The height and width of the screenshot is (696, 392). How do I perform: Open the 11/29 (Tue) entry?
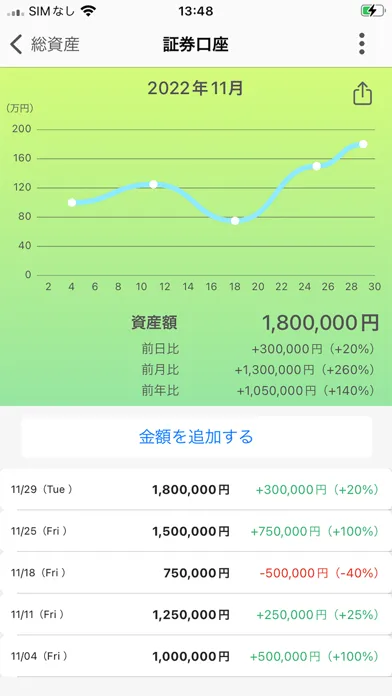click(196, 490)
